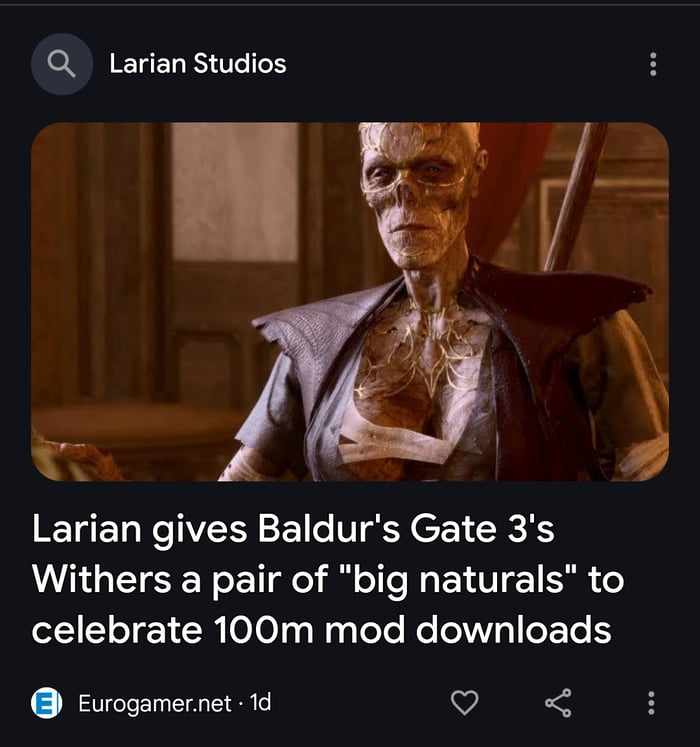Share the Eurogamer article
The width and height of the screenshot is (700, 747).
[x=558, y=703]
